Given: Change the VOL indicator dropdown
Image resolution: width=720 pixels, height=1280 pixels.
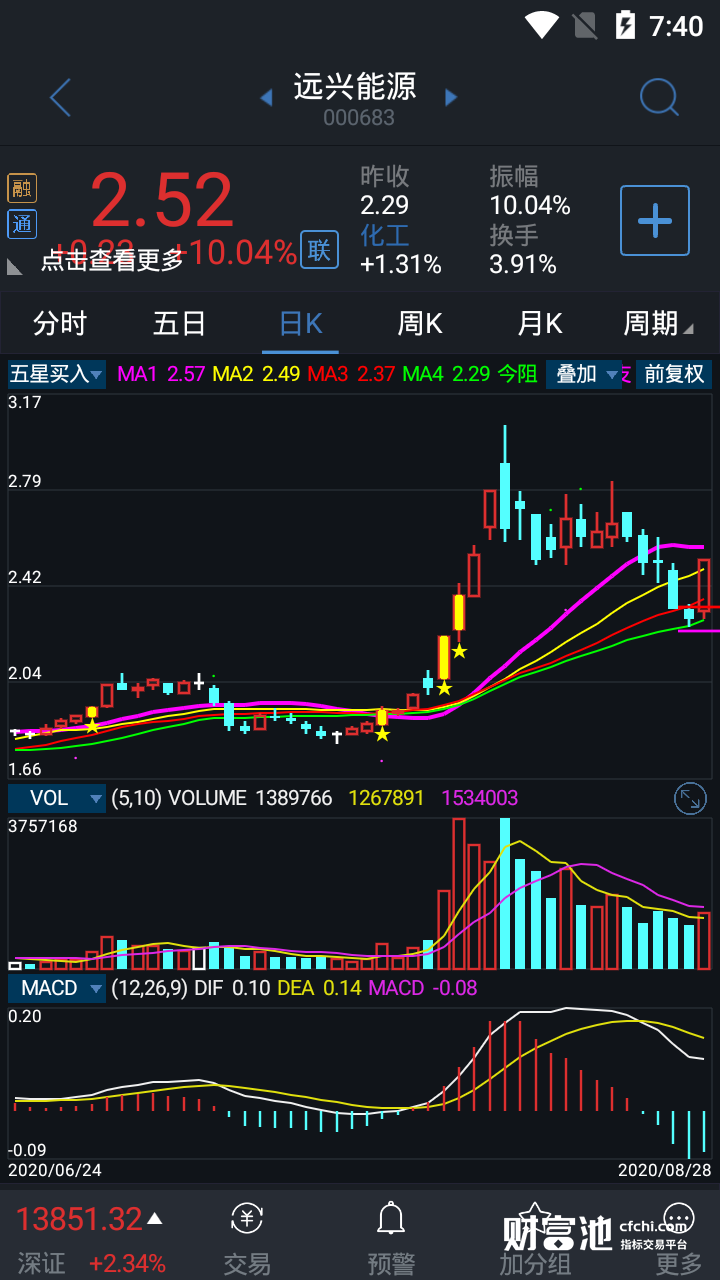Looking at the screenshot, I should 57,798.
